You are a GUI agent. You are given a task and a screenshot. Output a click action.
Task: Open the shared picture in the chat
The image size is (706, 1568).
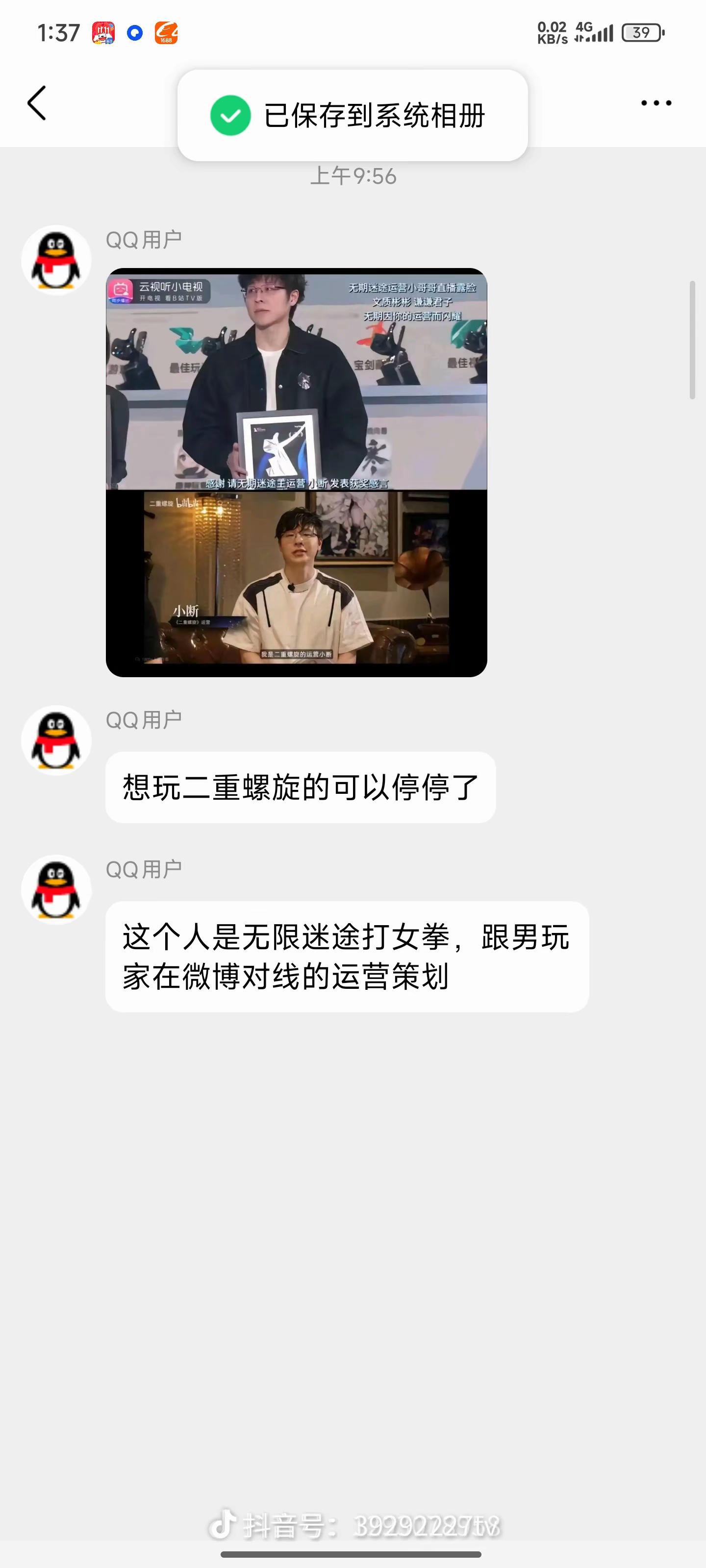(296, 472)
